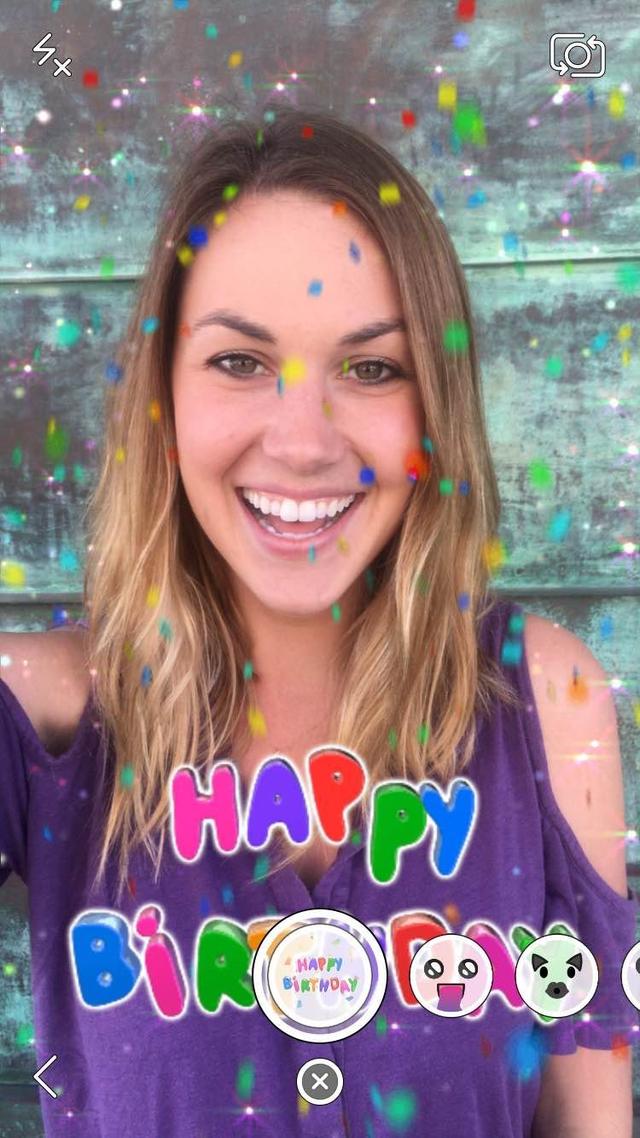Toggle the camera flash icon
The width and height of the screenshot is (640, 1138).
click(52, 54)
